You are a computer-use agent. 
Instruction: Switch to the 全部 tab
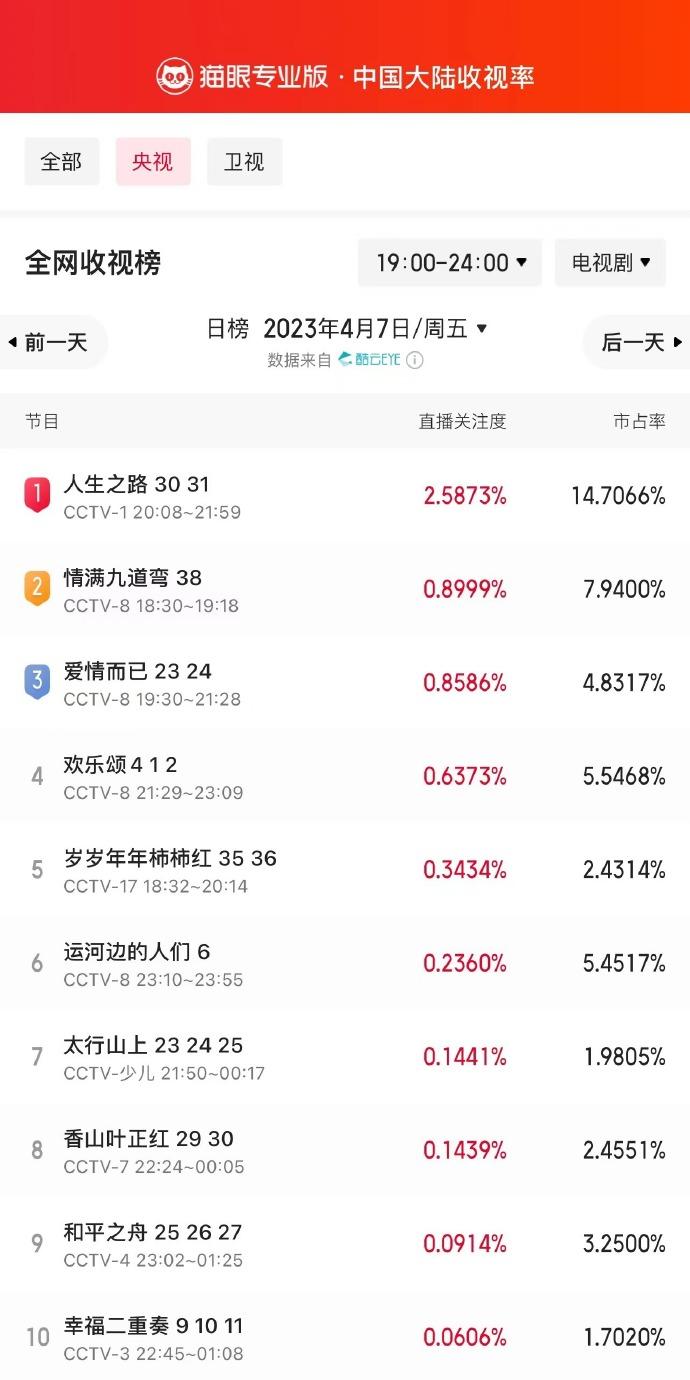coord(62,162)
